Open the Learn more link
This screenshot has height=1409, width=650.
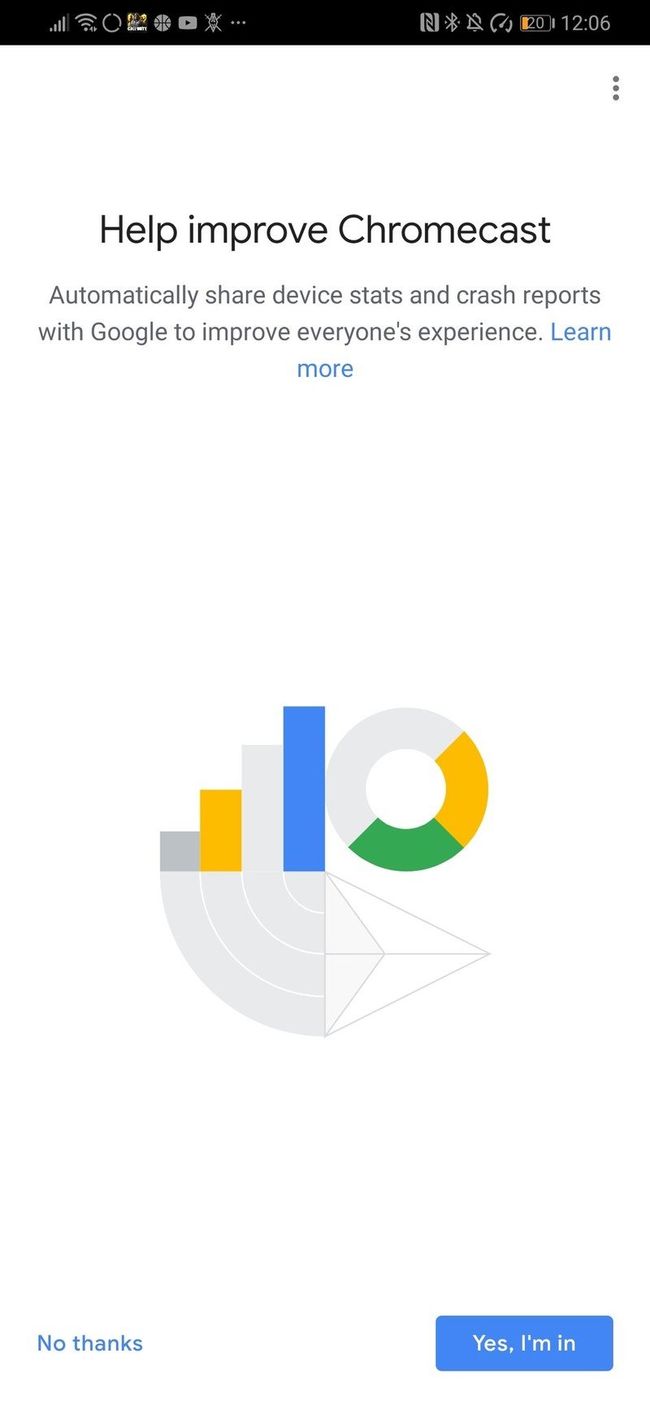coord(580,332)
